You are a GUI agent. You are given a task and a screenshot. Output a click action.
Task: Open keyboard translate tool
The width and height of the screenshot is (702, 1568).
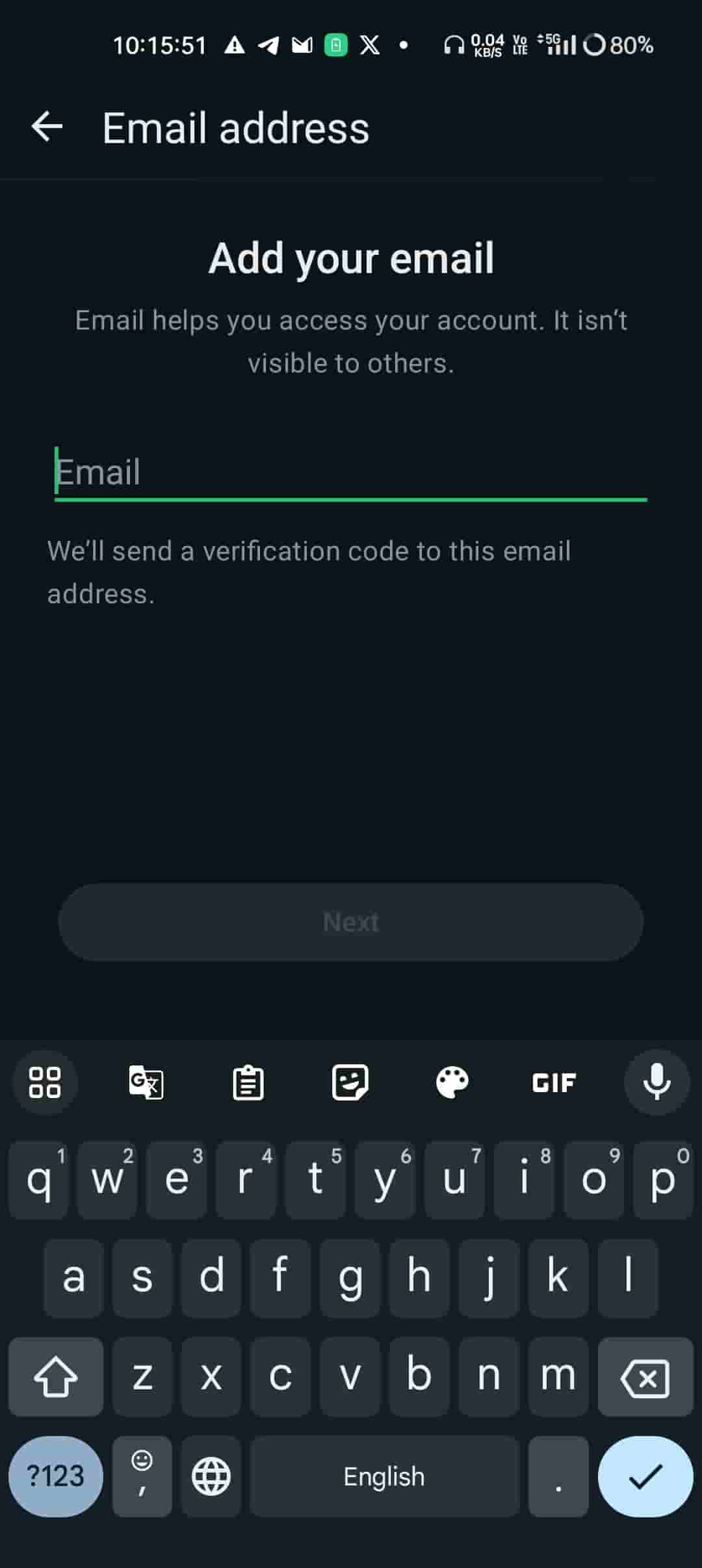[x=146, y=1082]
